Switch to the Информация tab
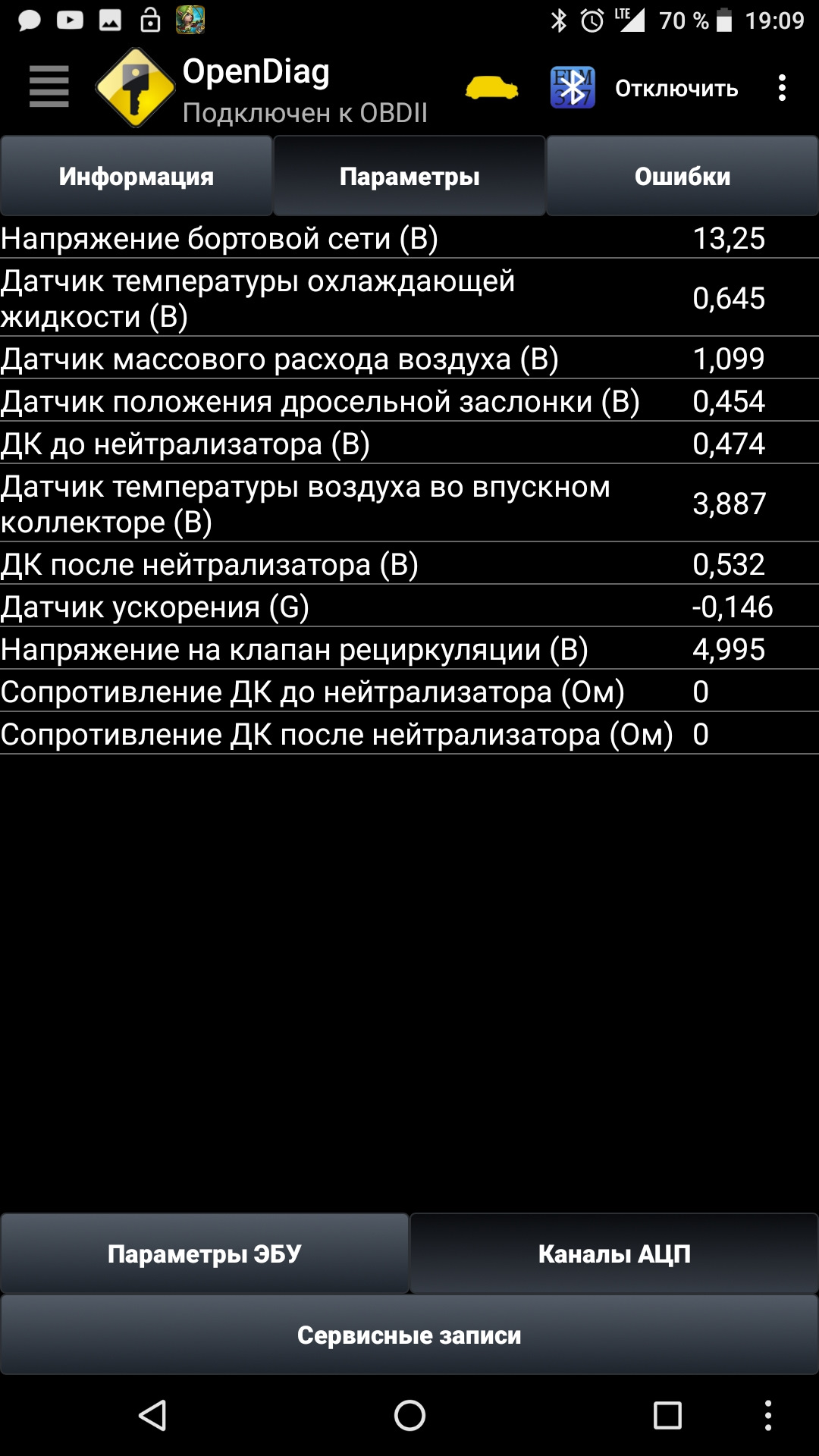819x1456 pixels. click(x=136, y=176)
